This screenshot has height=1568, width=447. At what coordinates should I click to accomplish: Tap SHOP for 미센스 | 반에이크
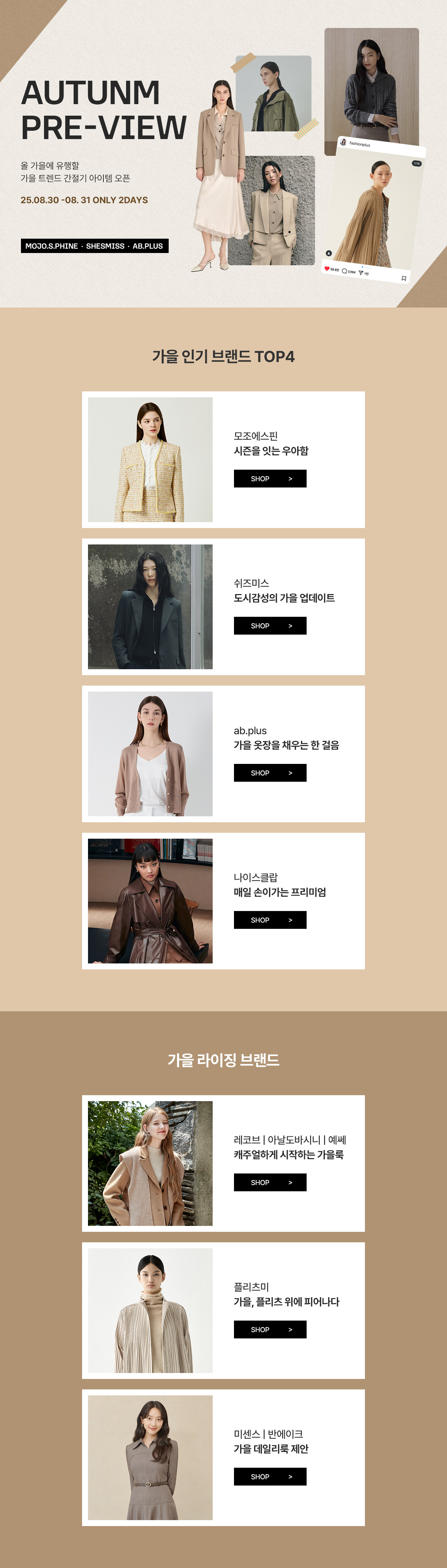point(270,1477)
